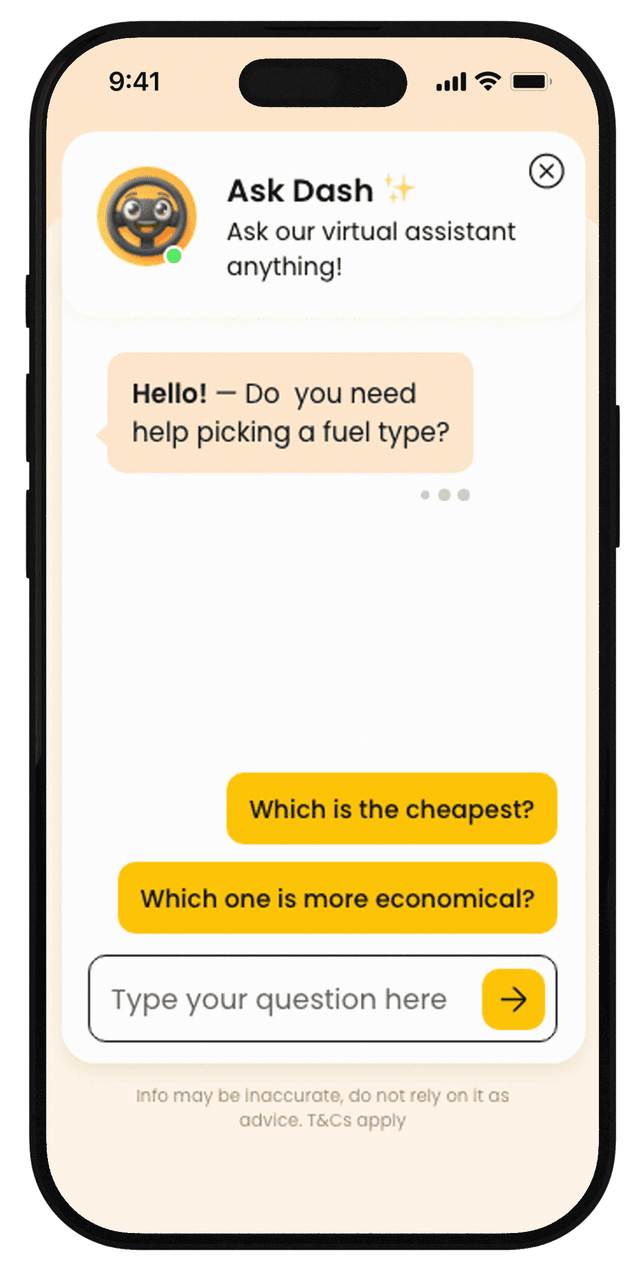Select 'Which one is more economical?' suggestion
640x1275 pixels.
[x=337, y=897]
